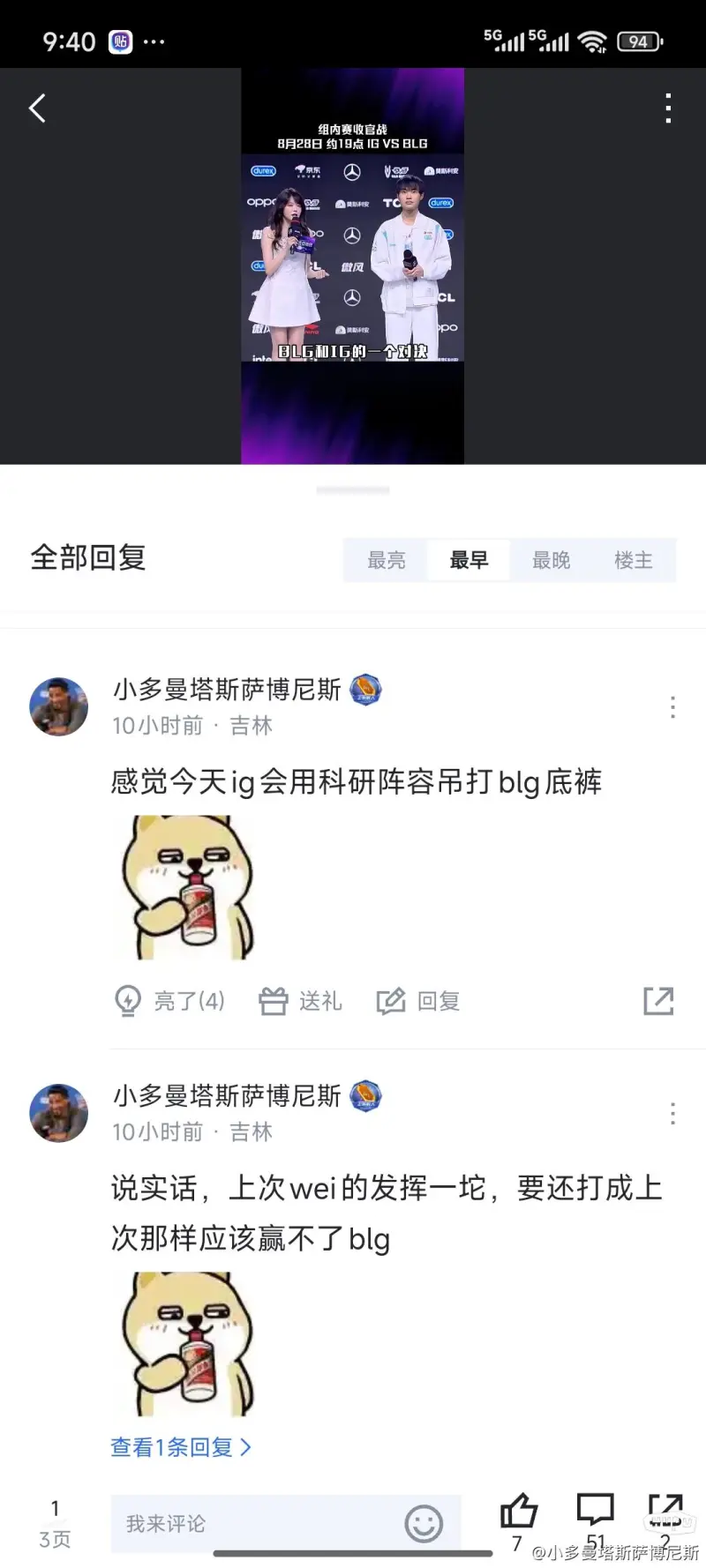This screenshot has height=1568, width=706.
Task: Switch to the 最晚 sort tab
Action: 551,560
